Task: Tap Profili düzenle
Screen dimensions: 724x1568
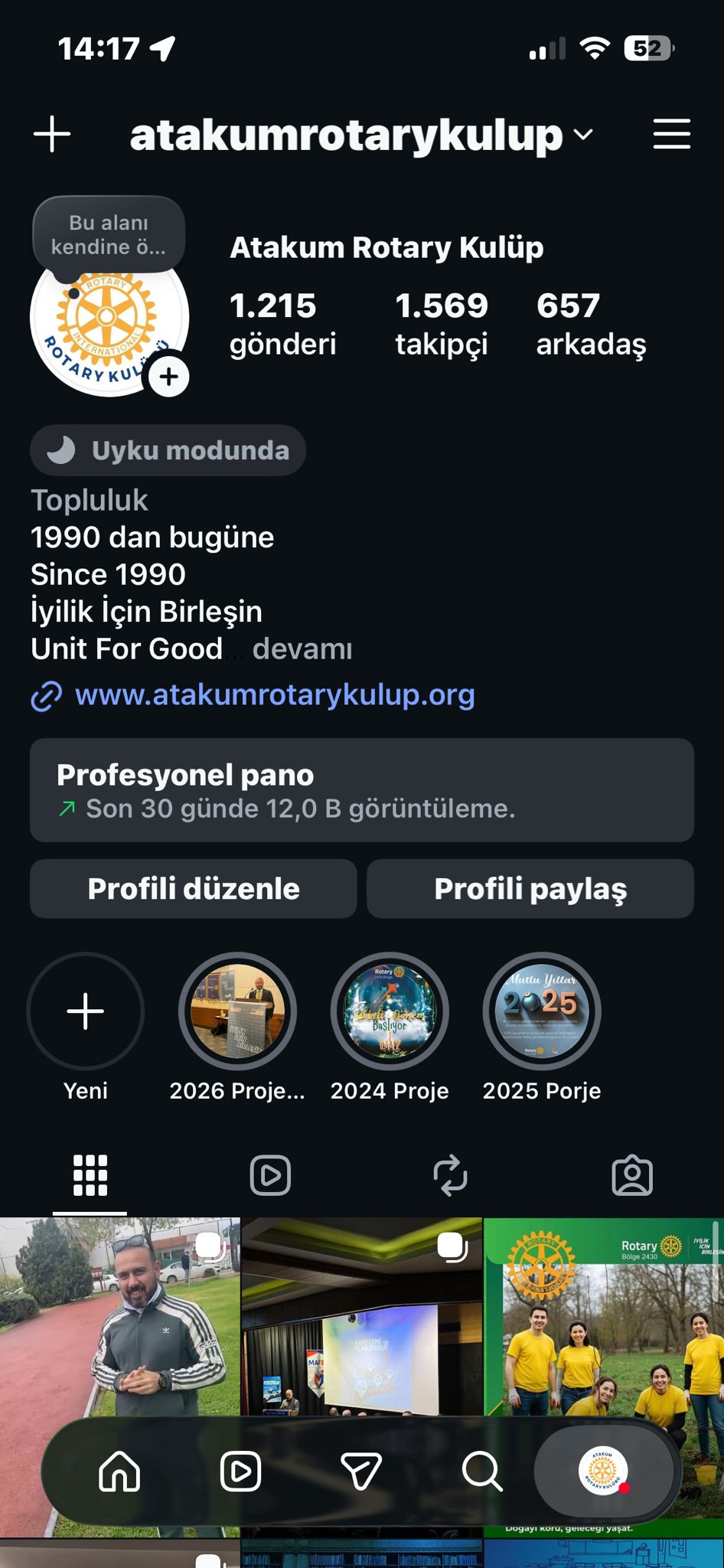Action: click(x=194, y=889)
